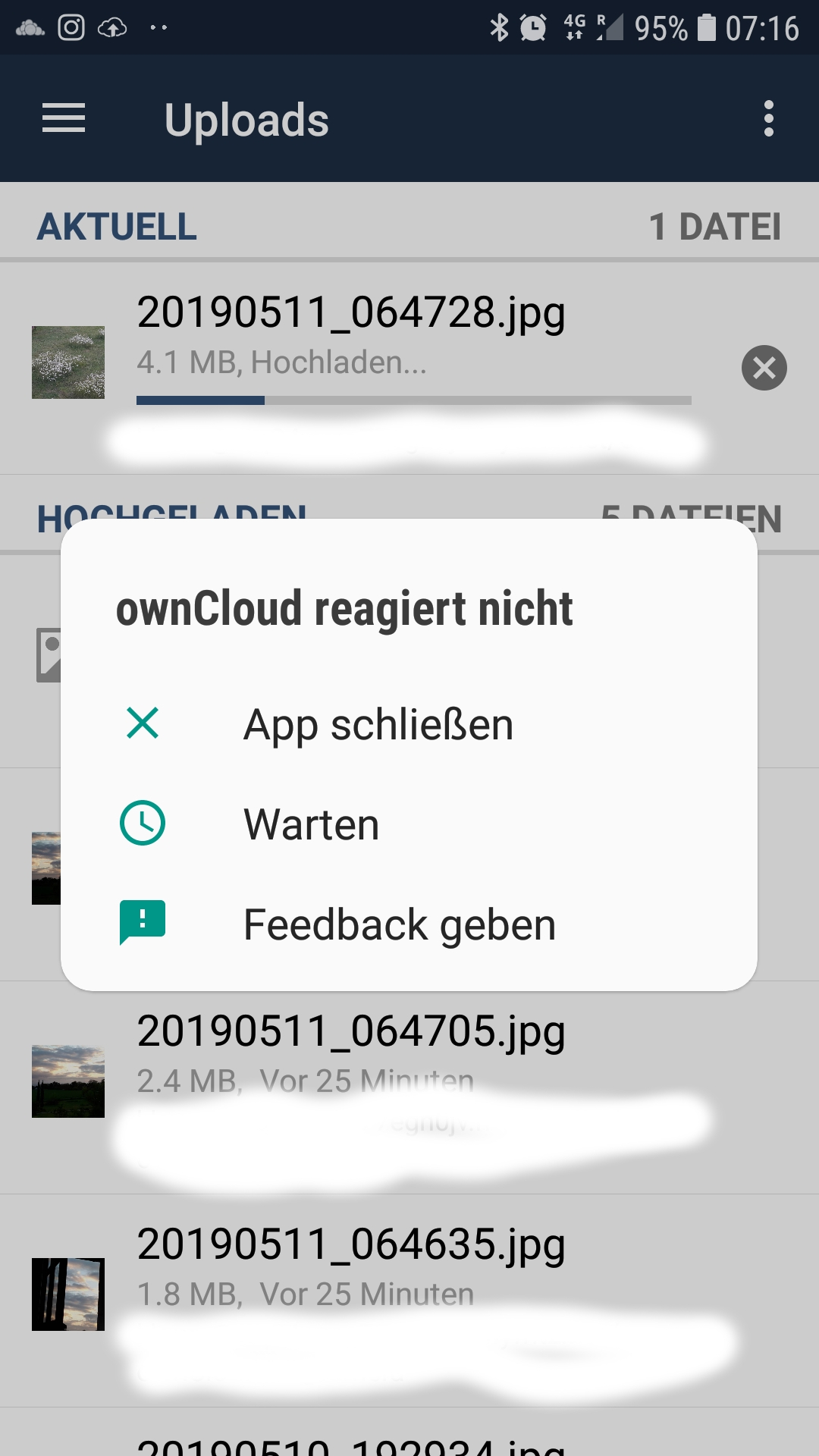Click the upload progress bar
819x1456 pixels.
pyautogui.click(x=413, y=397)
